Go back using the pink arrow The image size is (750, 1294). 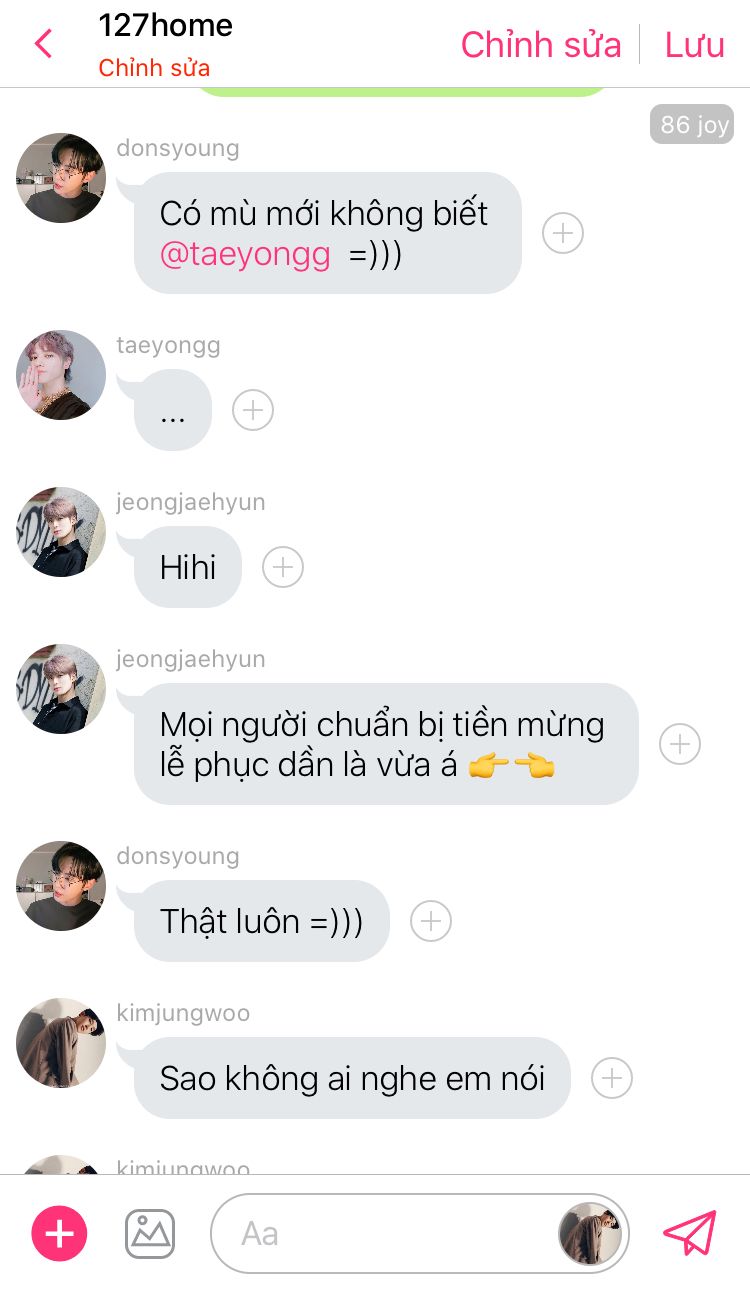pyautogui.click(x=43, y=44)
